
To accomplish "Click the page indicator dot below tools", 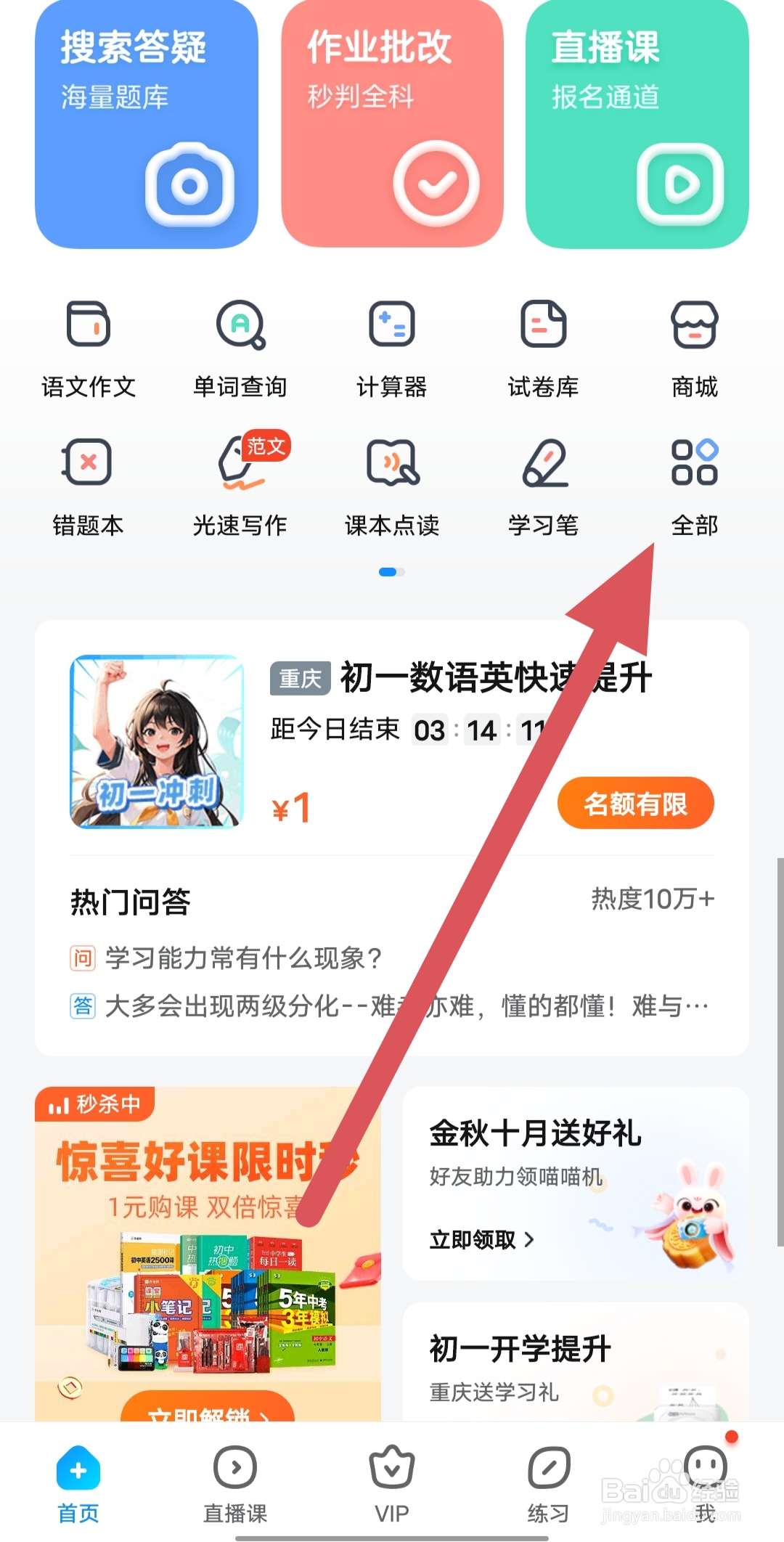I will 392,571.
